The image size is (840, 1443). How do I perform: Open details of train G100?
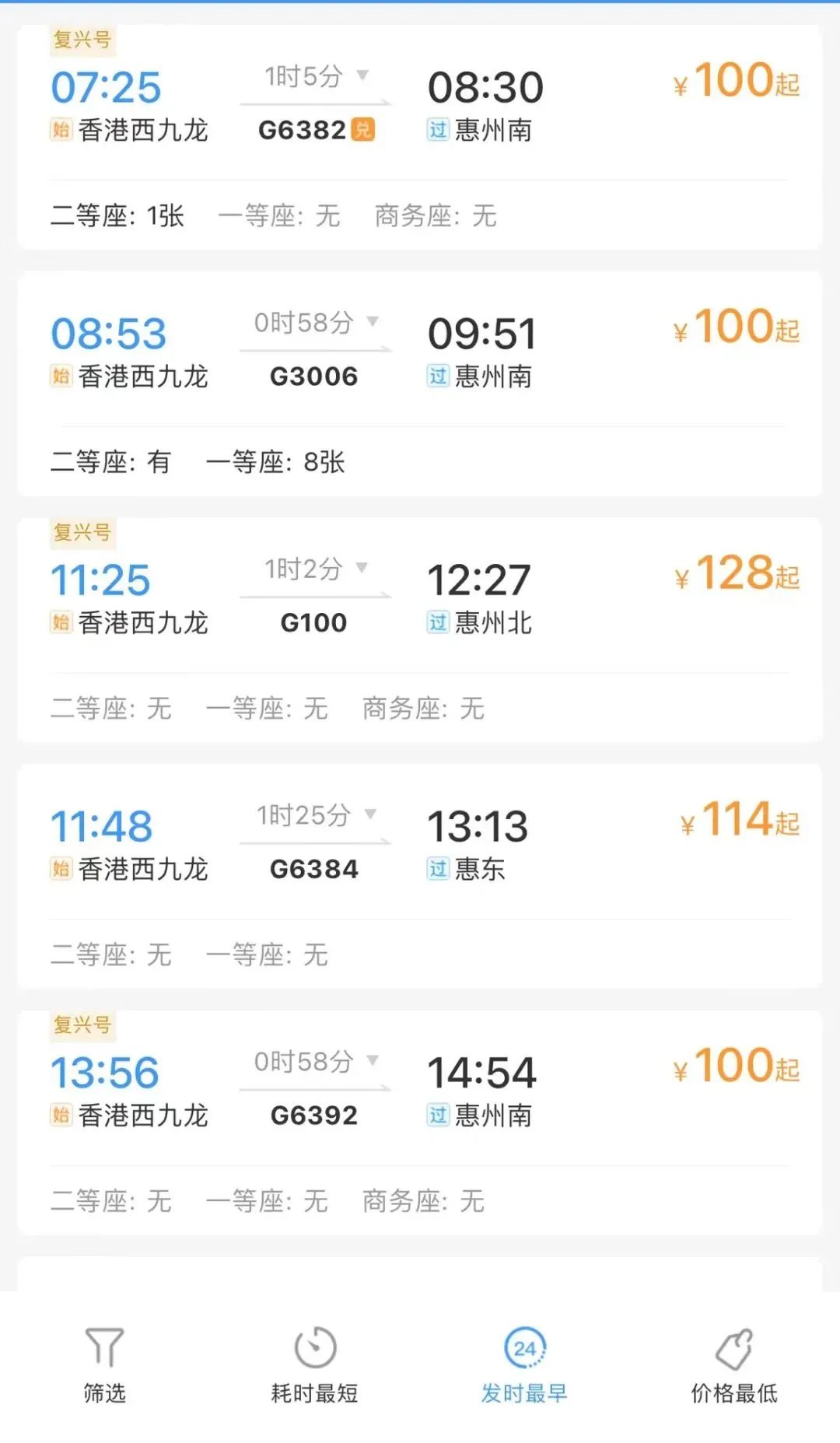(315, 622)
